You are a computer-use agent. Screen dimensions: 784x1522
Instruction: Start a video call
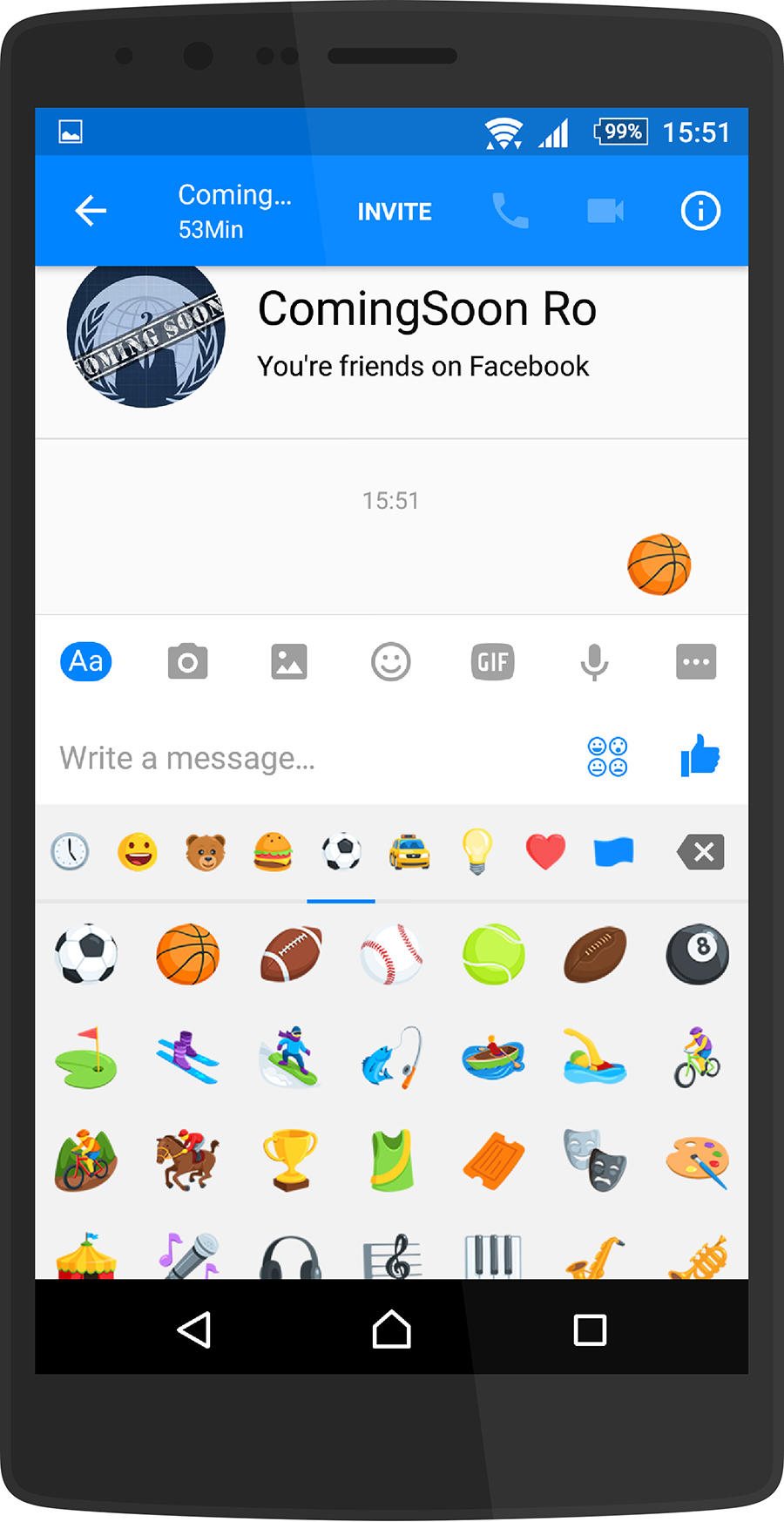coord(605,211)
